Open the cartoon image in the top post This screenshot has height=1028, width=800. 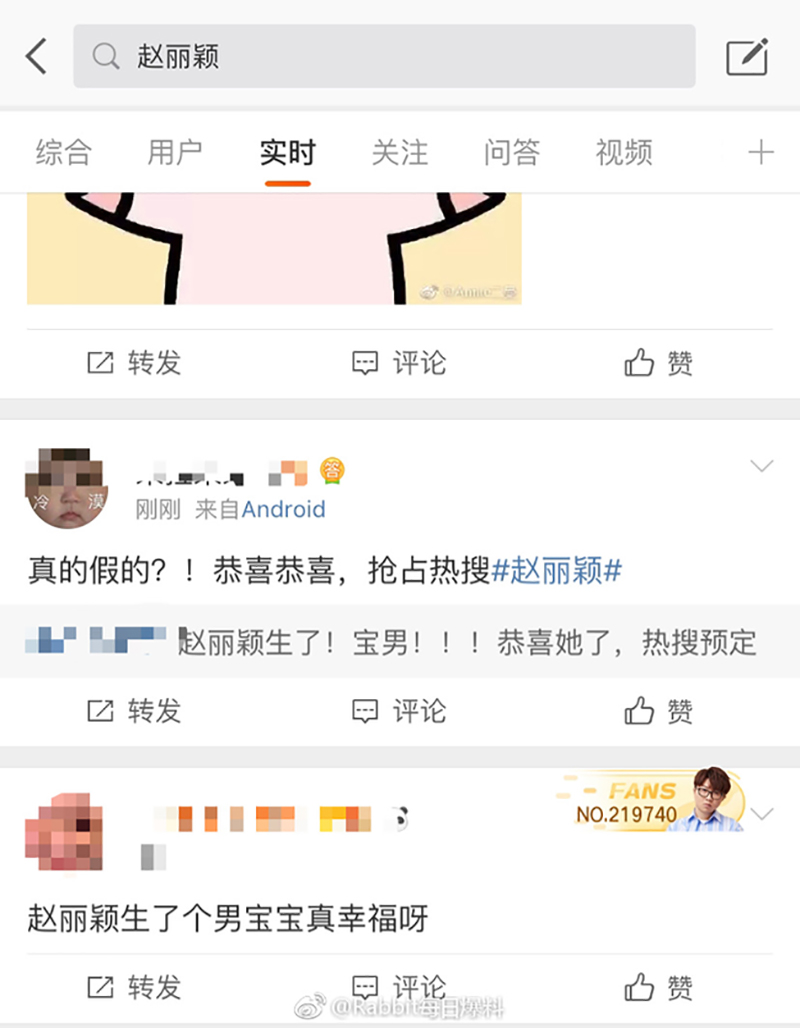tap(274, 248)
